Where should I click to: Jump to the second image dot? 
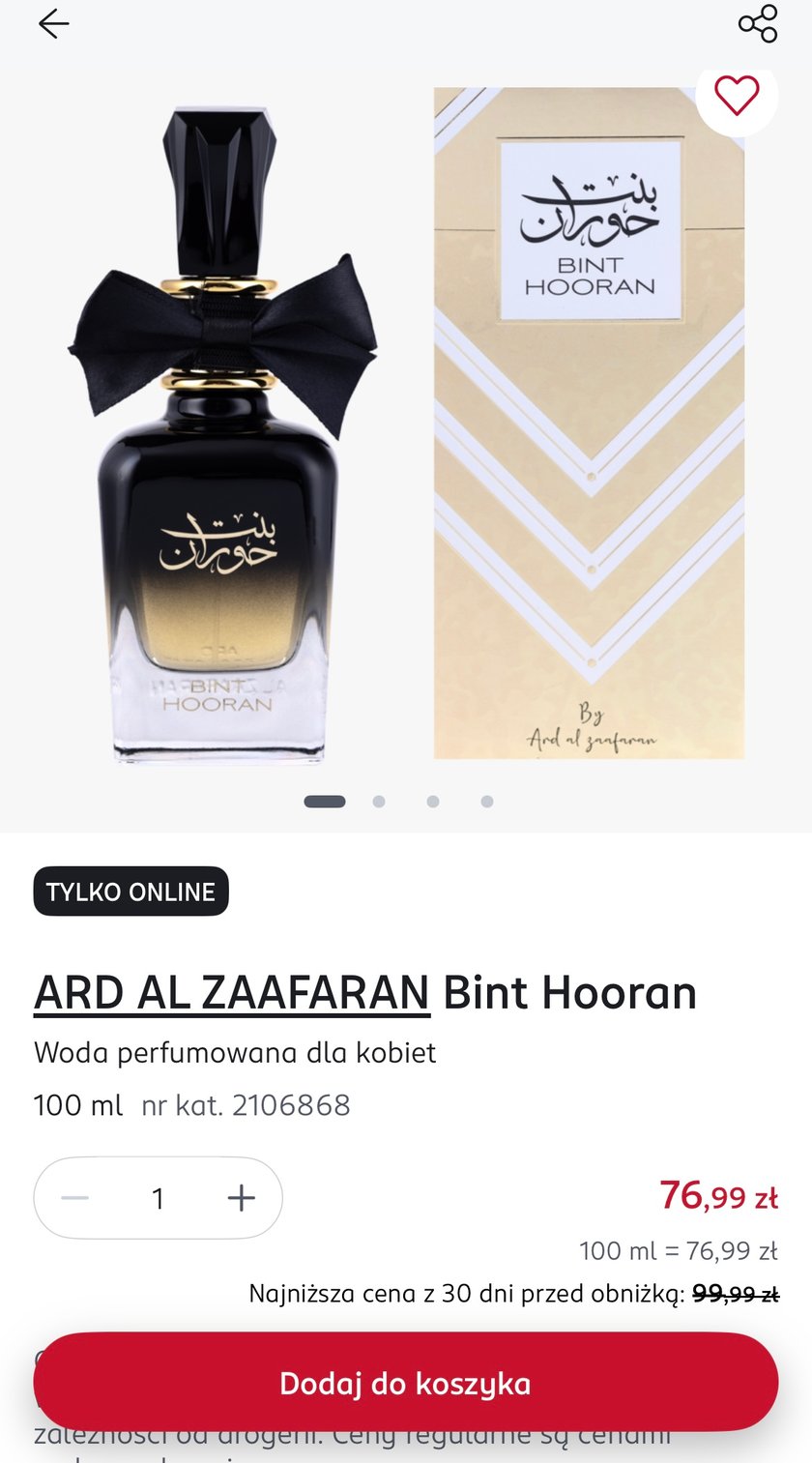tap(379, 802)
